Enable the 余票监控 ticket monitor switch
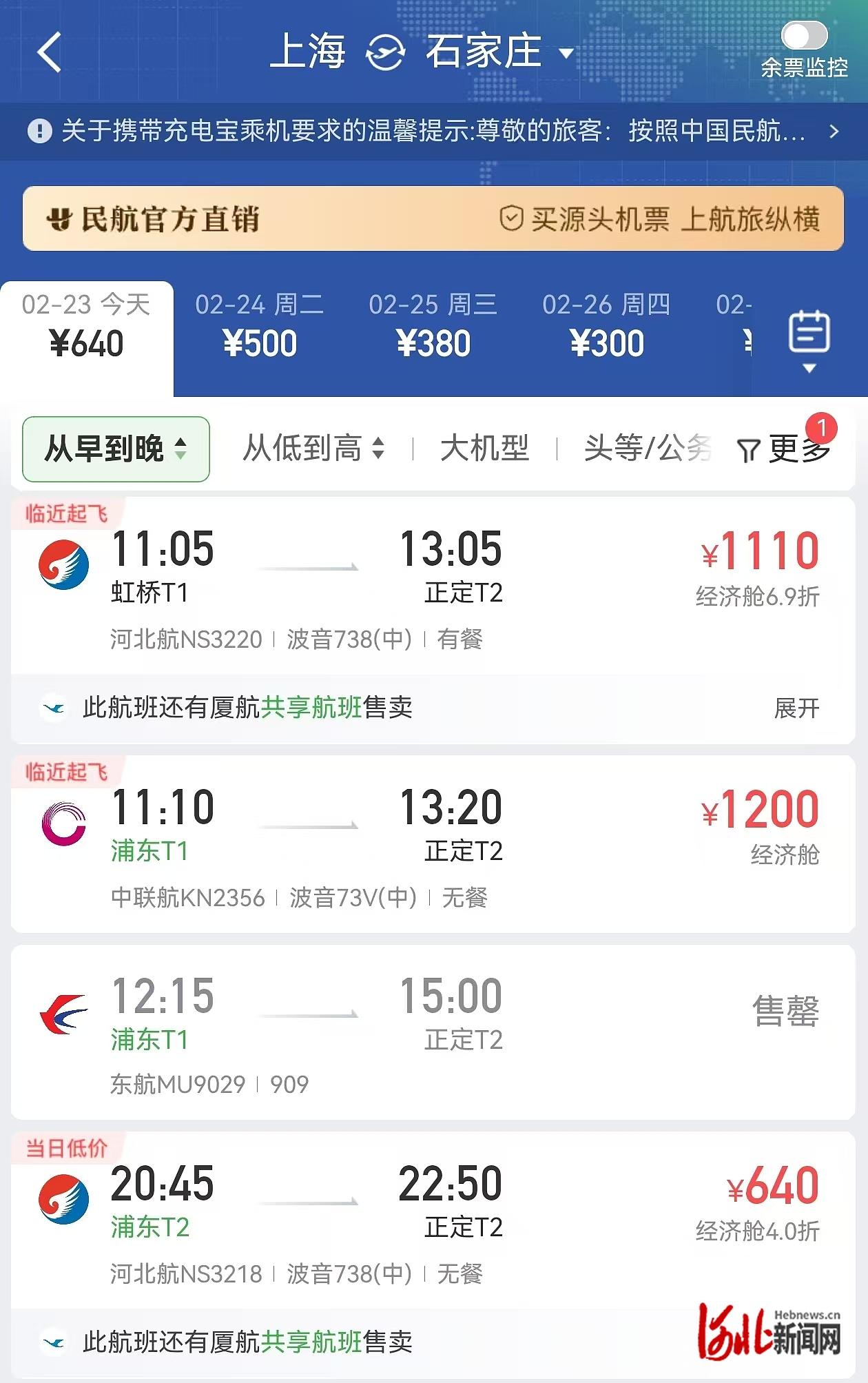This screenshot has width=868, height=1383. tap(804, 36)
